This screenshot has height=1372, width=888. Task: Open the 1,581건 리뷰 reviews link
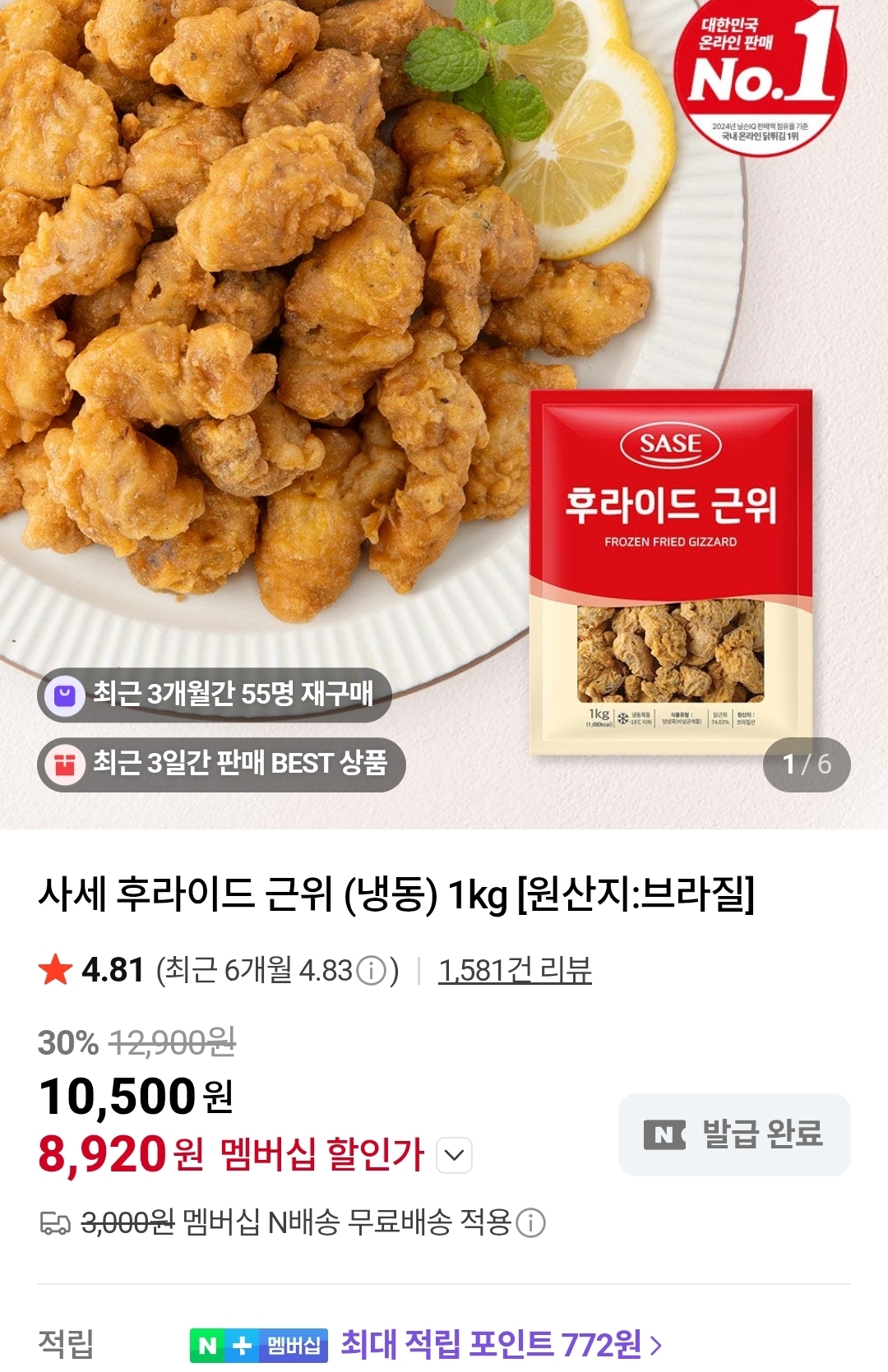(515, 971)
